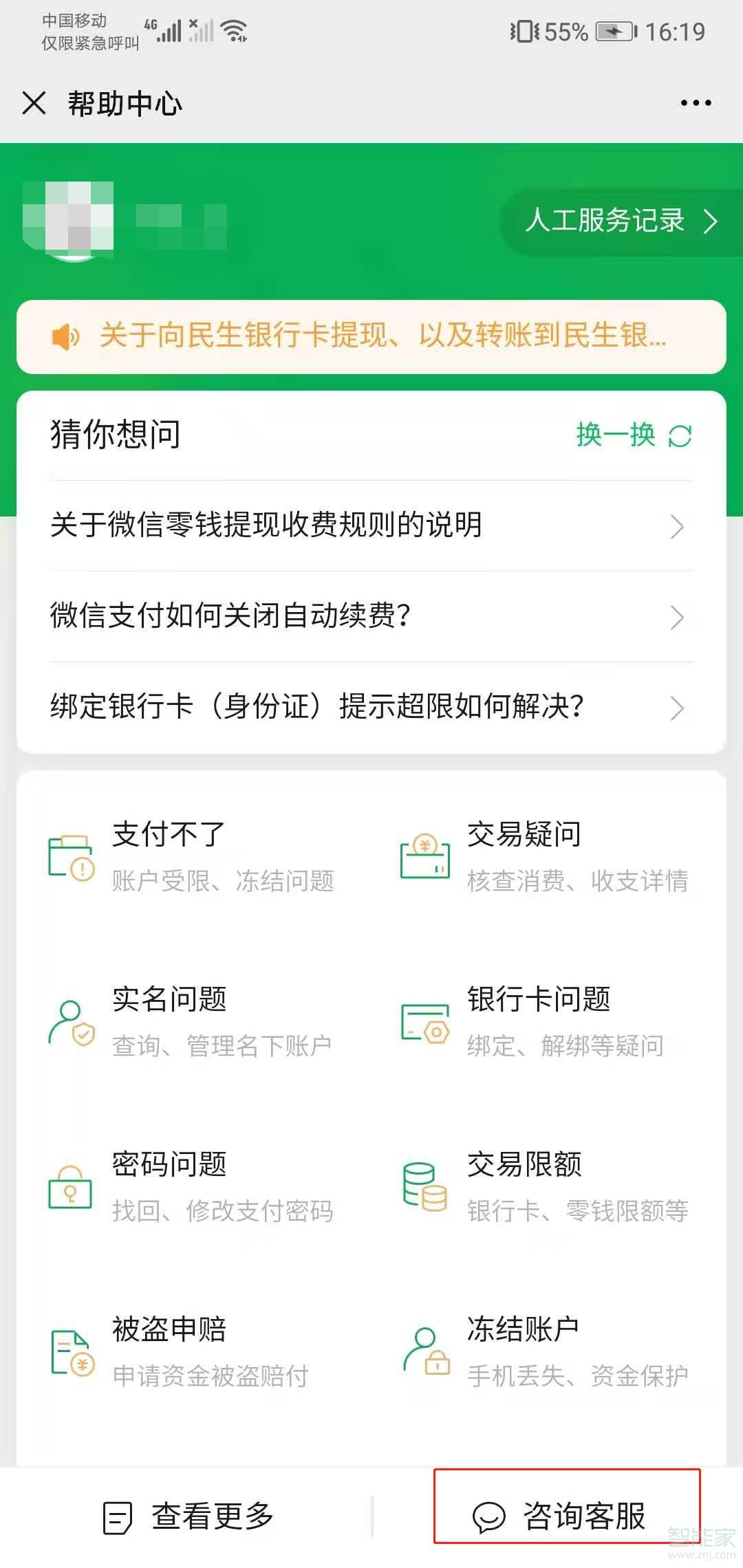
Task: Open 被盗申赔 theft claim section
Action: tap(72, 1351)
